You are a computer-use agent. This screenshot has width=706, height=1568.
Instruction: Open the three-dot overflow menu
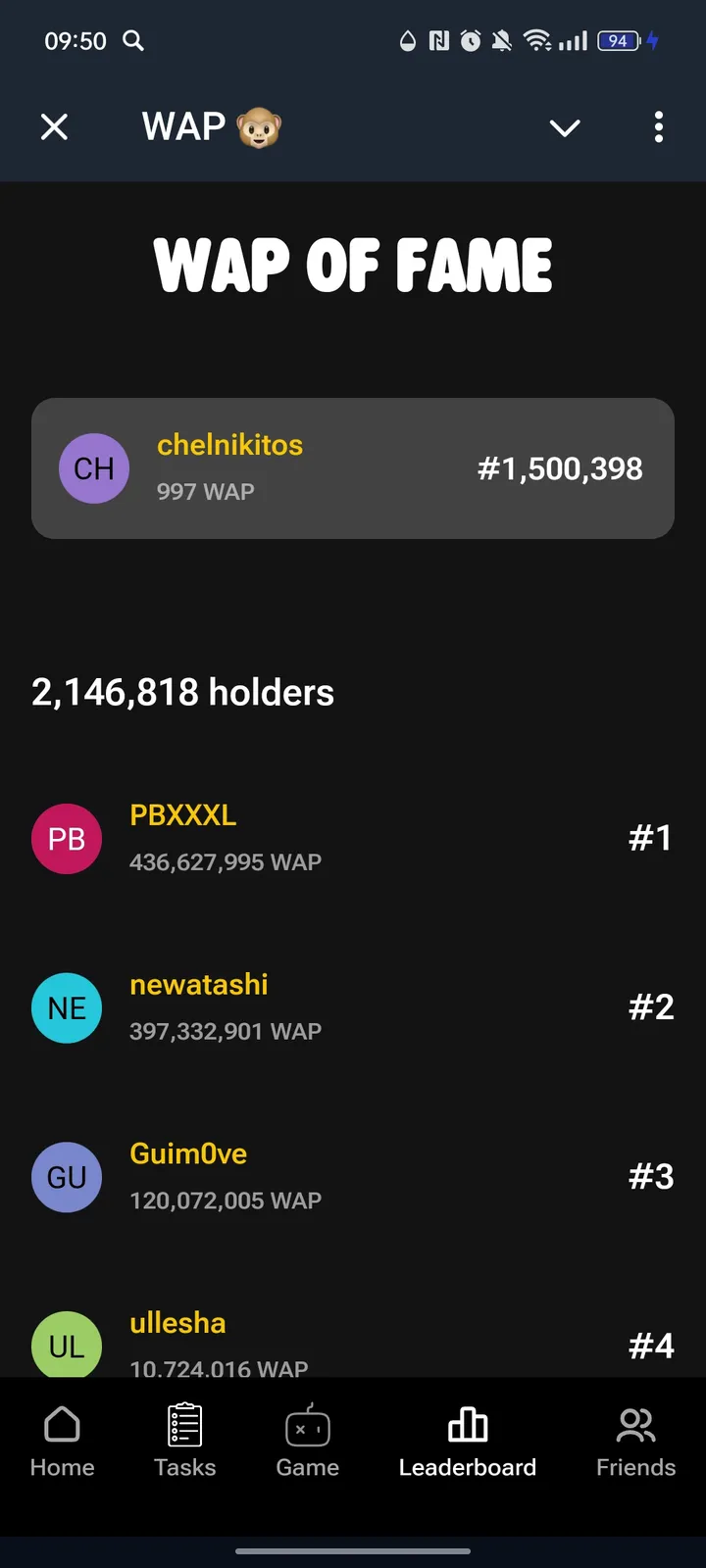[x=658, y=127]
